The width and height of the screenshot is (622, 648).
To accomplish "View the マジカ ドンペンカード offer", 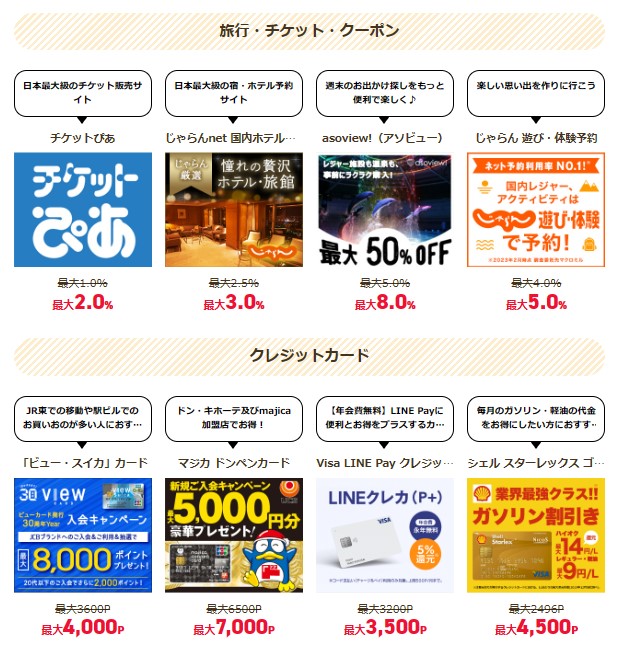I will pyautogui.click(x=234, y=535).
